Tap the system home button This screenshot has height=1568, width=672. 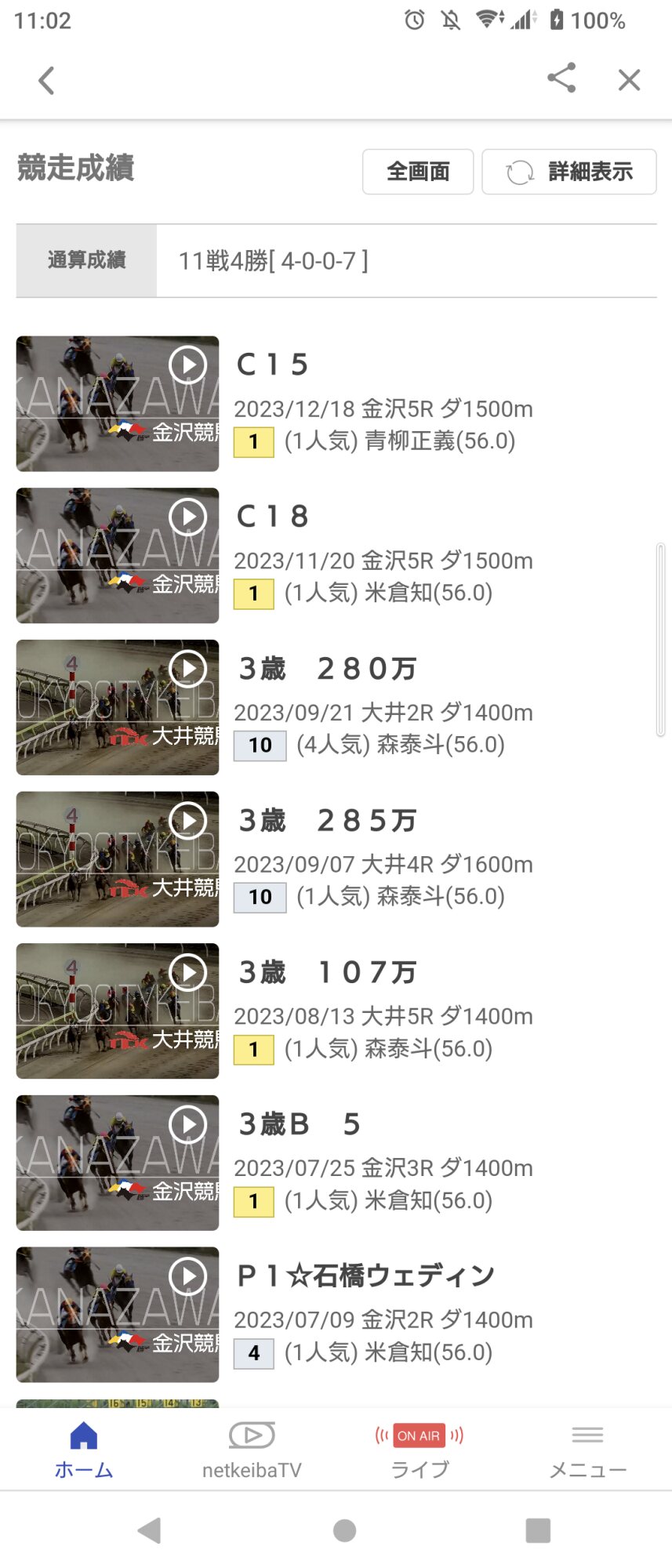(x=344, y=1530)
